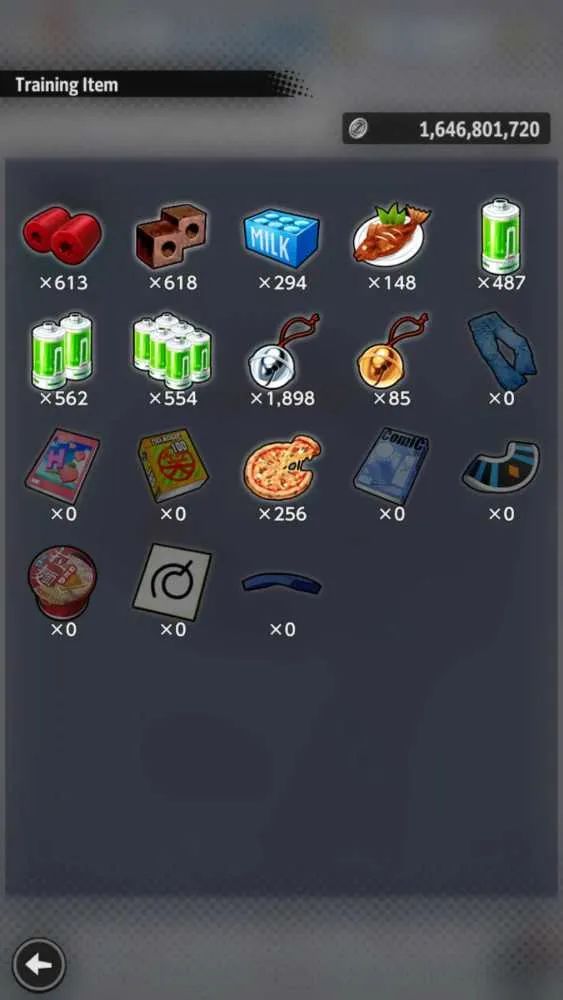The width and height of the screenshot is (563, 1000).
Task: Open the five-battery pack item x554
Action: 172,350
